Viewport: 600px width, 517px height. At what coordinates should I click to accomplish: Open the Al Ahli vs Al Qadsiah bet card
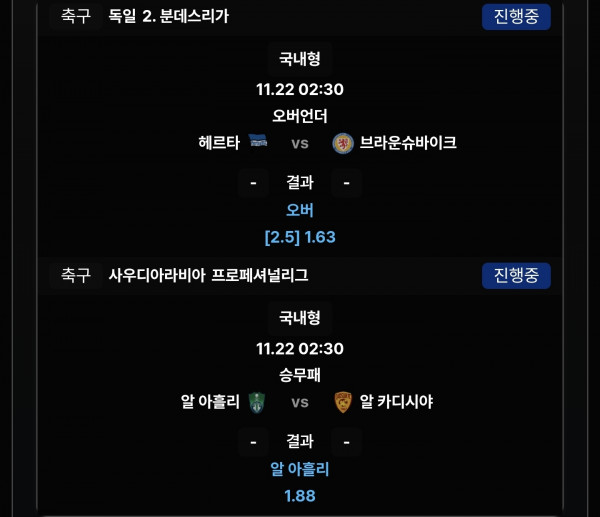(300, 402)
